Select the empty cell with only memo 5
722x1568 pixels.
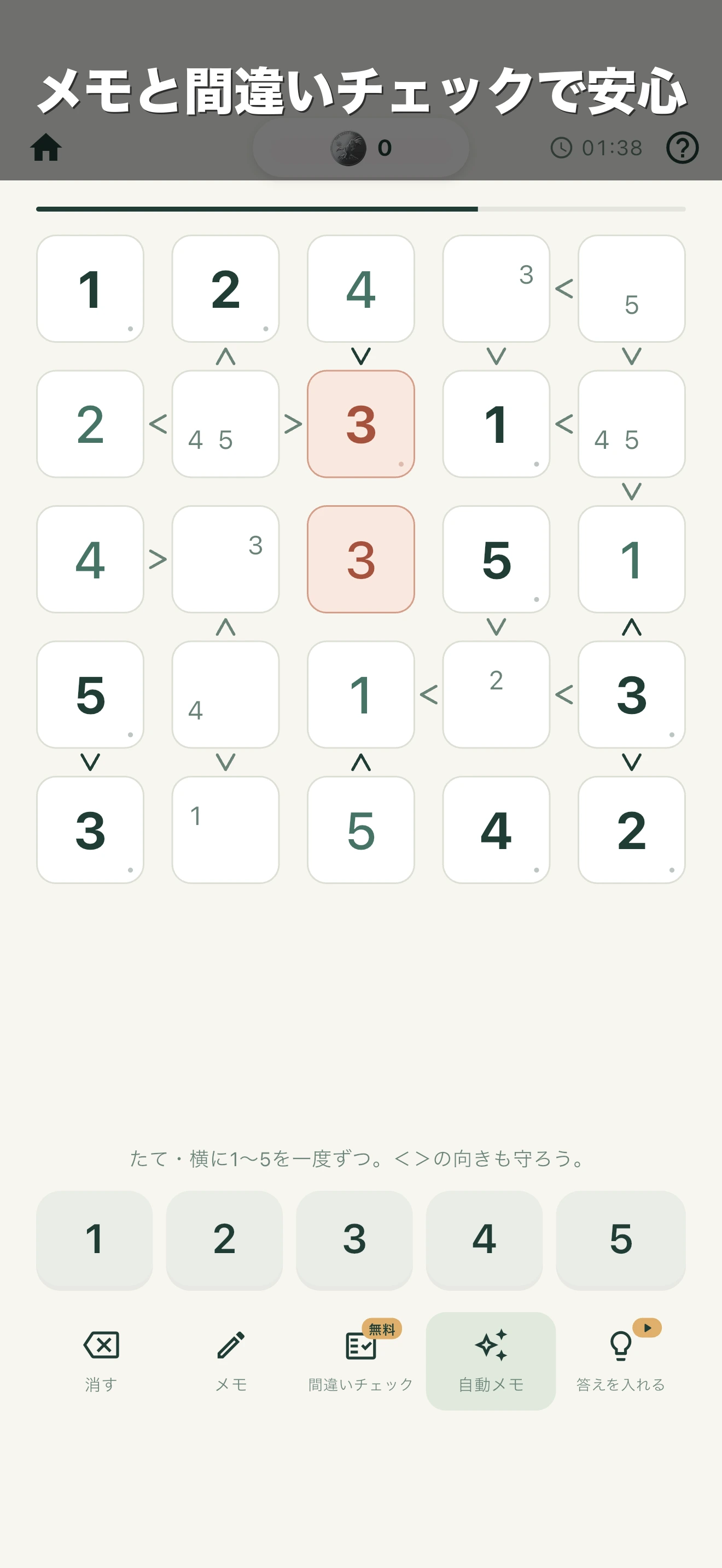click(x=631, y=289)
